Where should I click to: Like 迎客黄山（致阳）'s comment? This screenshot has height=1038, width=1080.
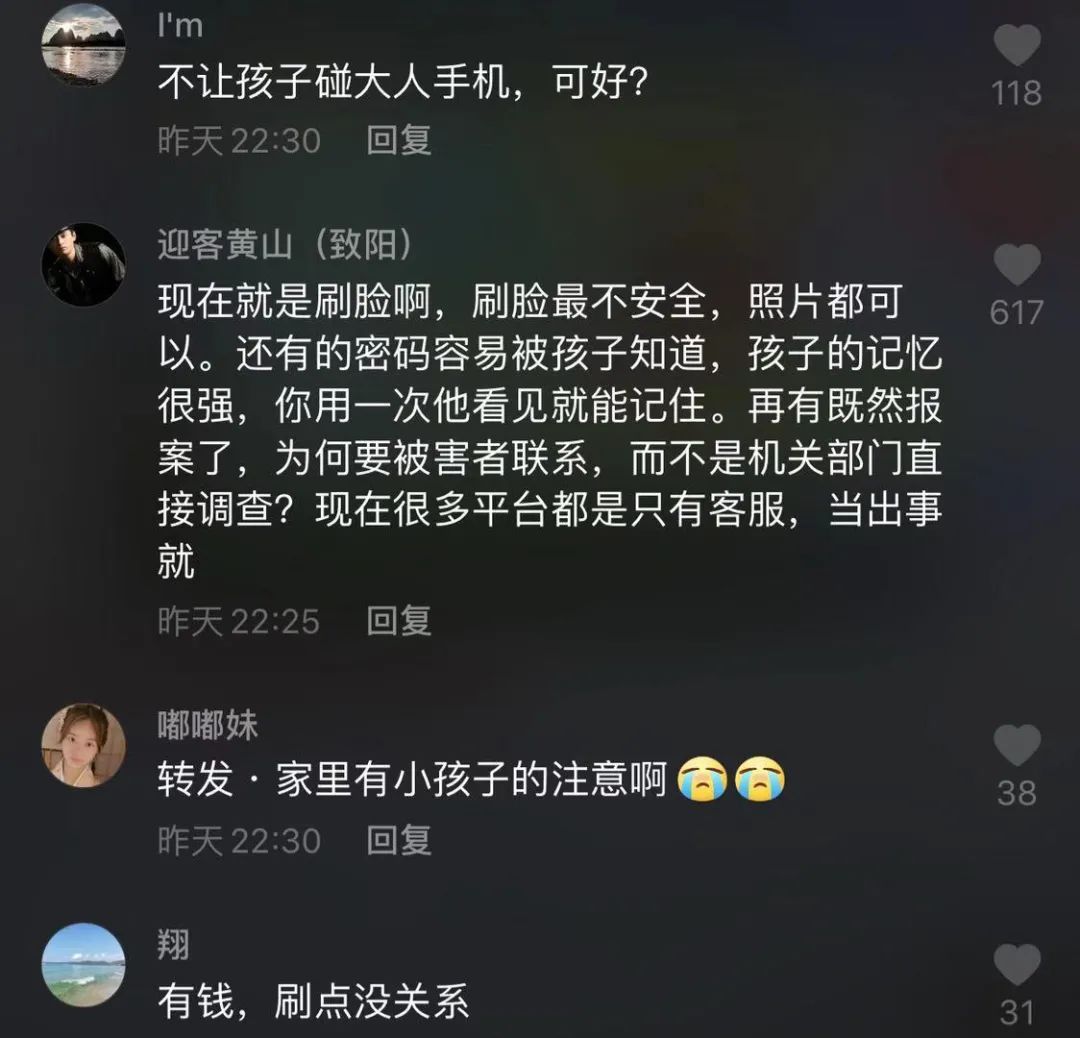pos(1017,267)
